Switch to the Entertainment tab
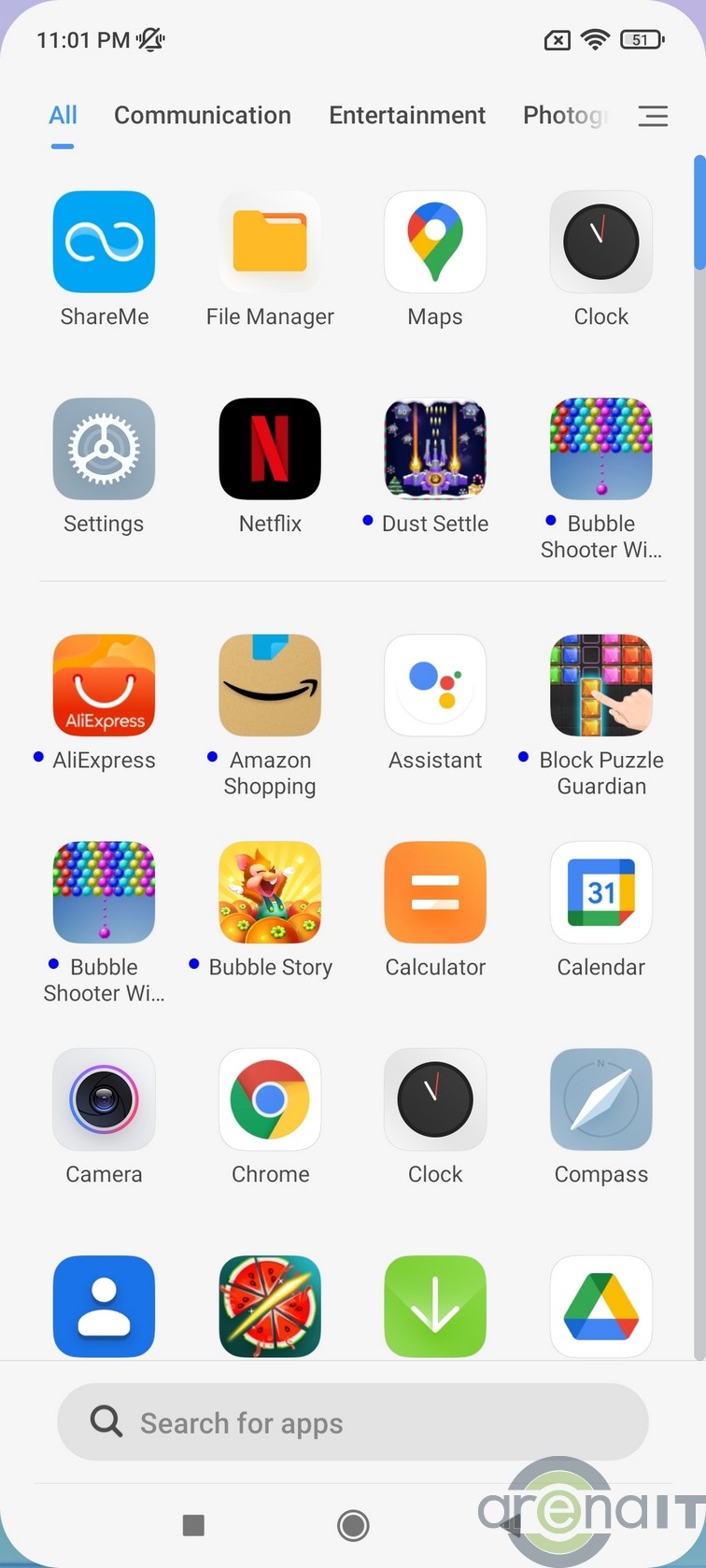The image size is (706, 1568). click(407, 116)
